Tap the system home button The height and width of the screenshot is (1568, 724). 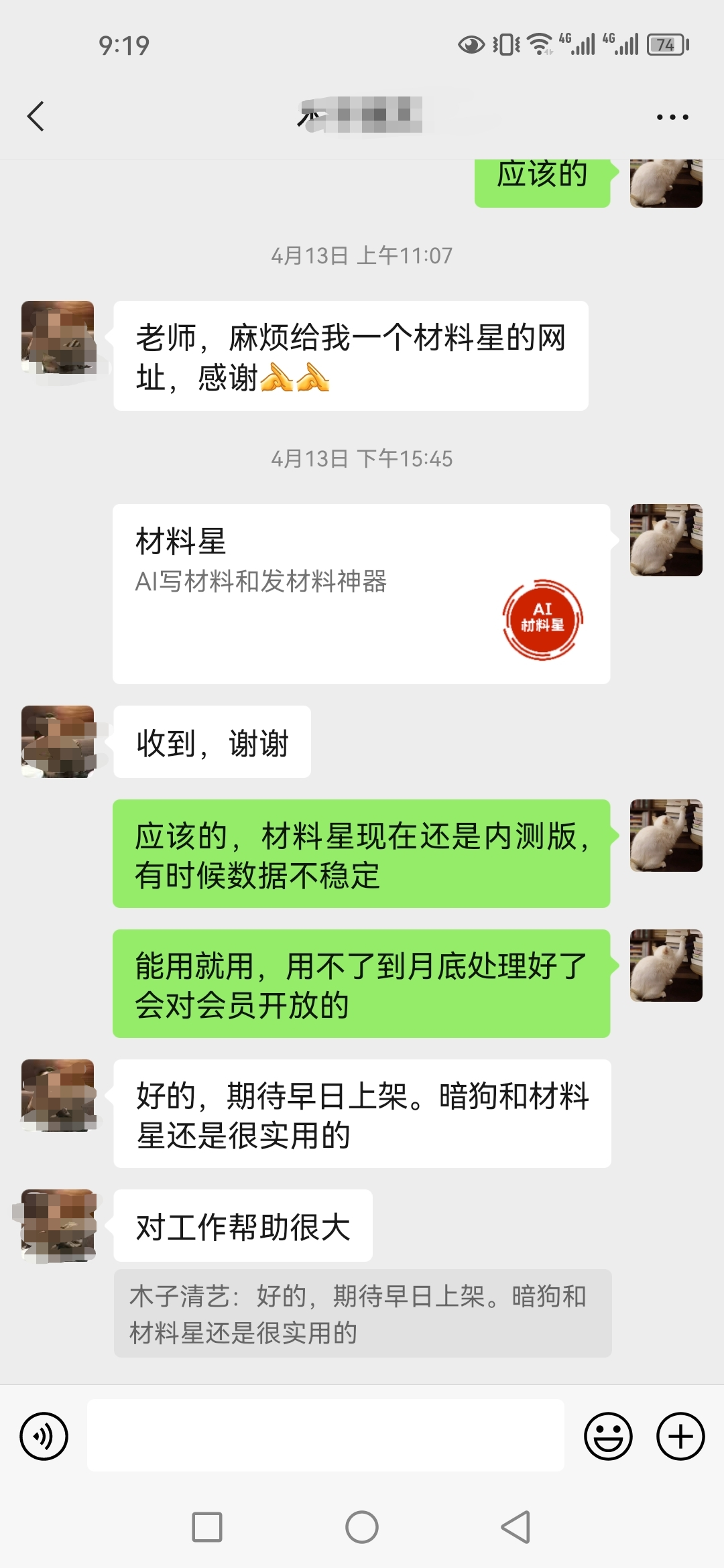pyautogui.click(x=362, y=1527)
